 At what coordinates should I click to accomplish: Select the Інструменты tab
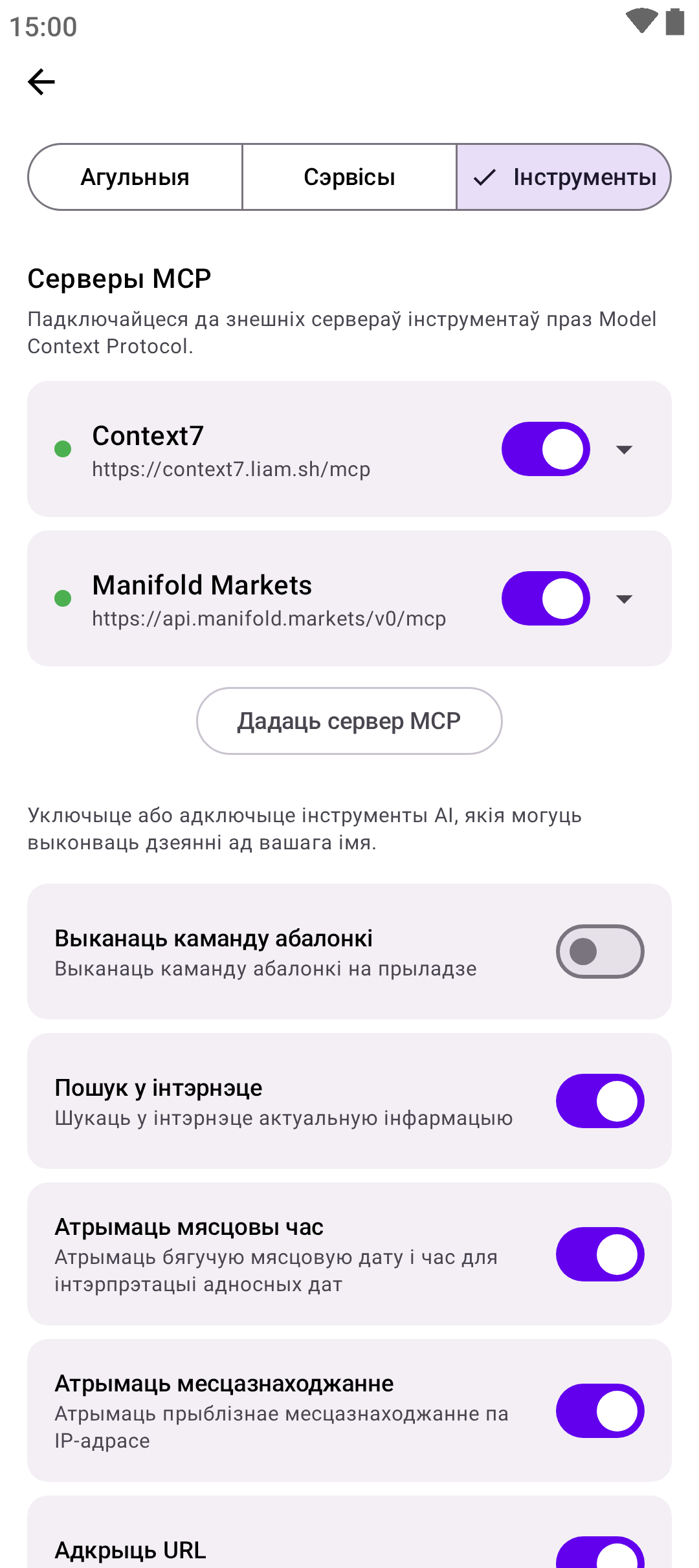(x=564, y=177)
